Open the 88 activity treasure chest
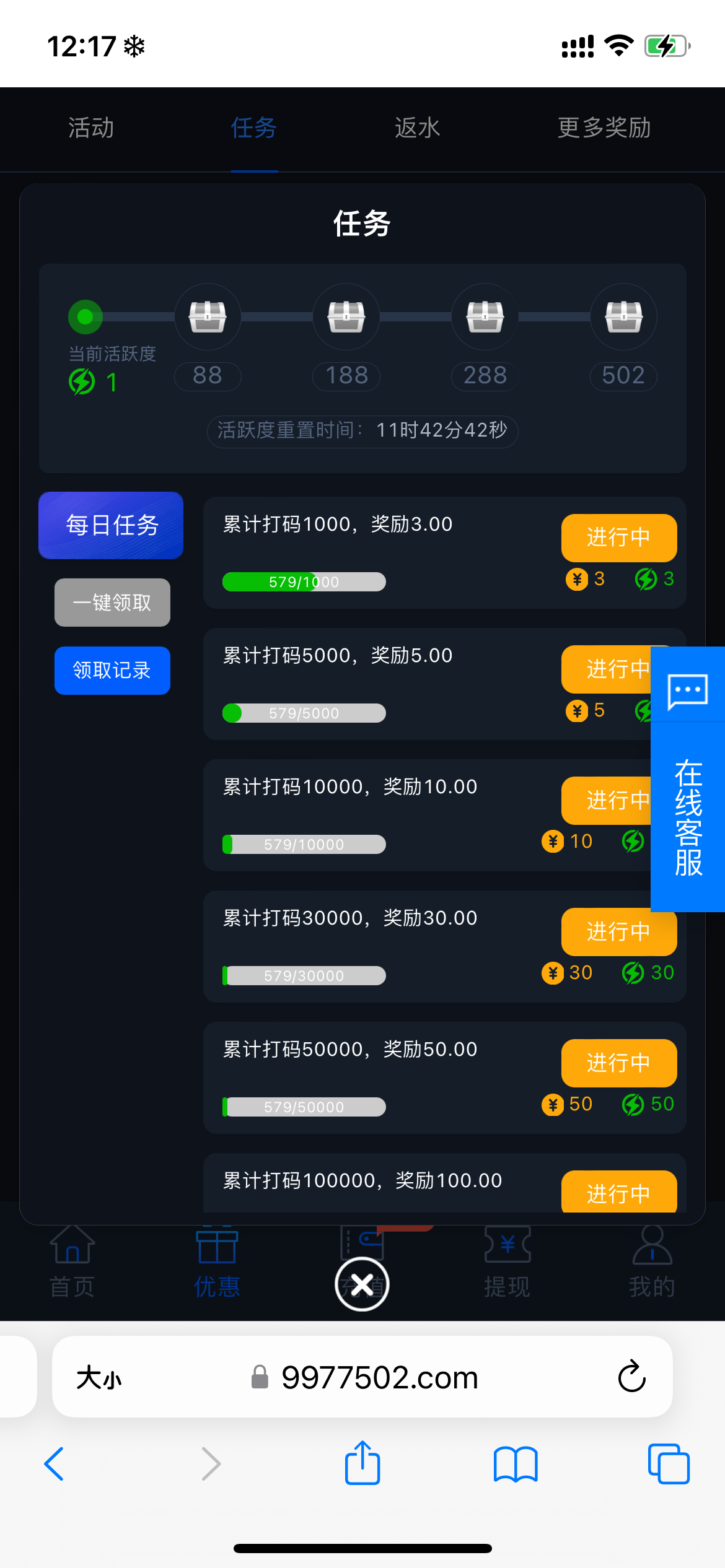Viewport: 725px width, 1568px height. coord(208,316)
